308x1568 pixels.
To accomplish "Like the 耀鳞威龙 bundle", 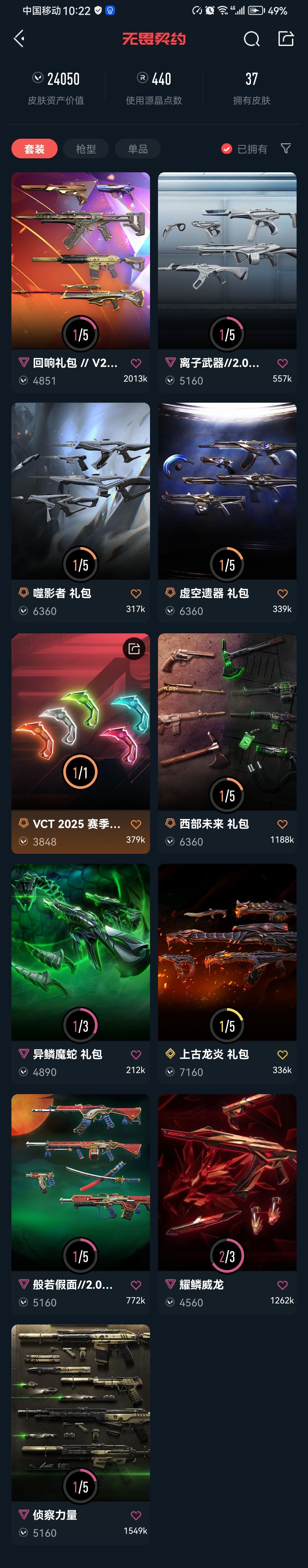I will tap(282, 1285).
